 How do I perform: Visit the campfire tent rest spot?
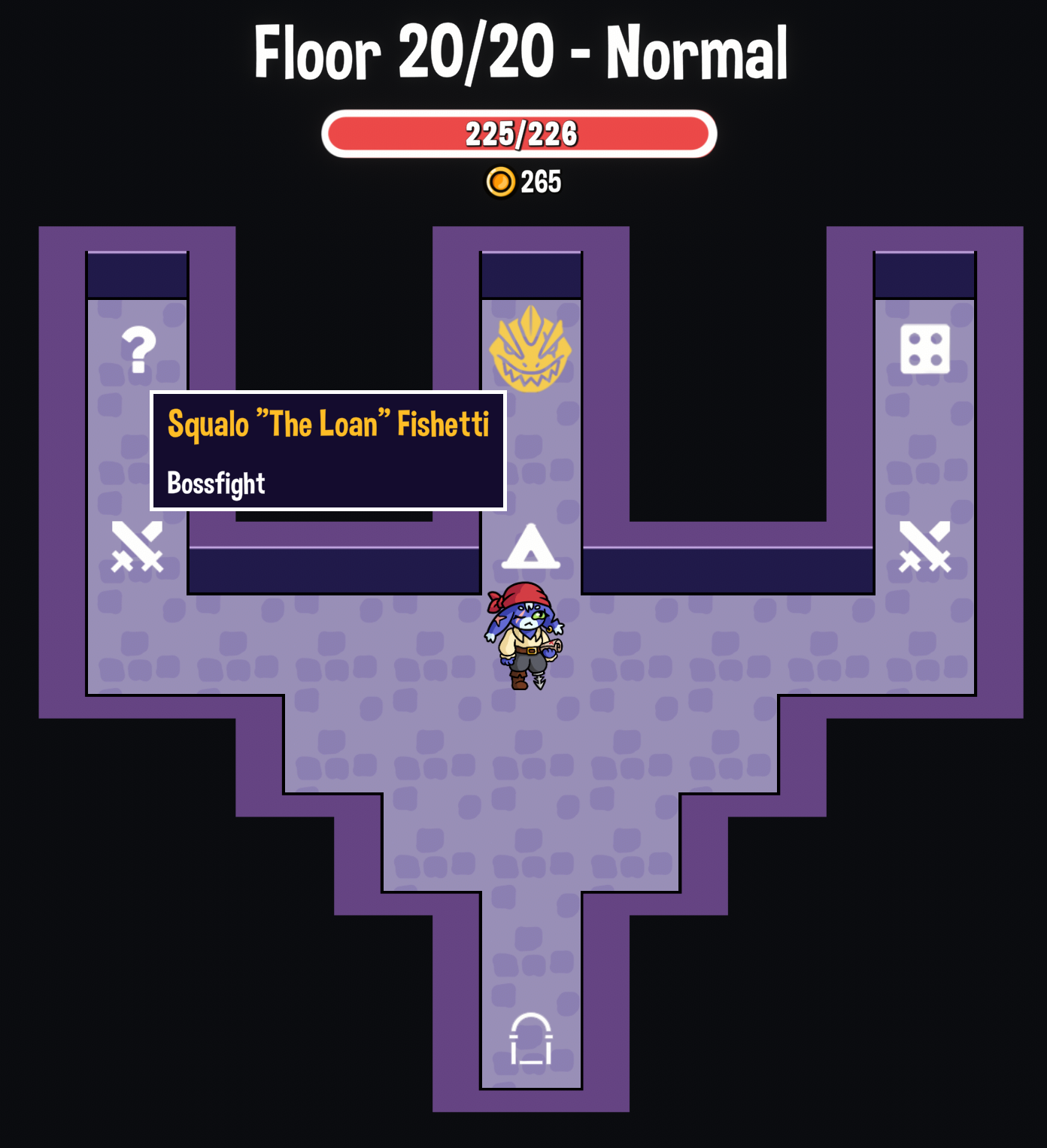point(530,547)
